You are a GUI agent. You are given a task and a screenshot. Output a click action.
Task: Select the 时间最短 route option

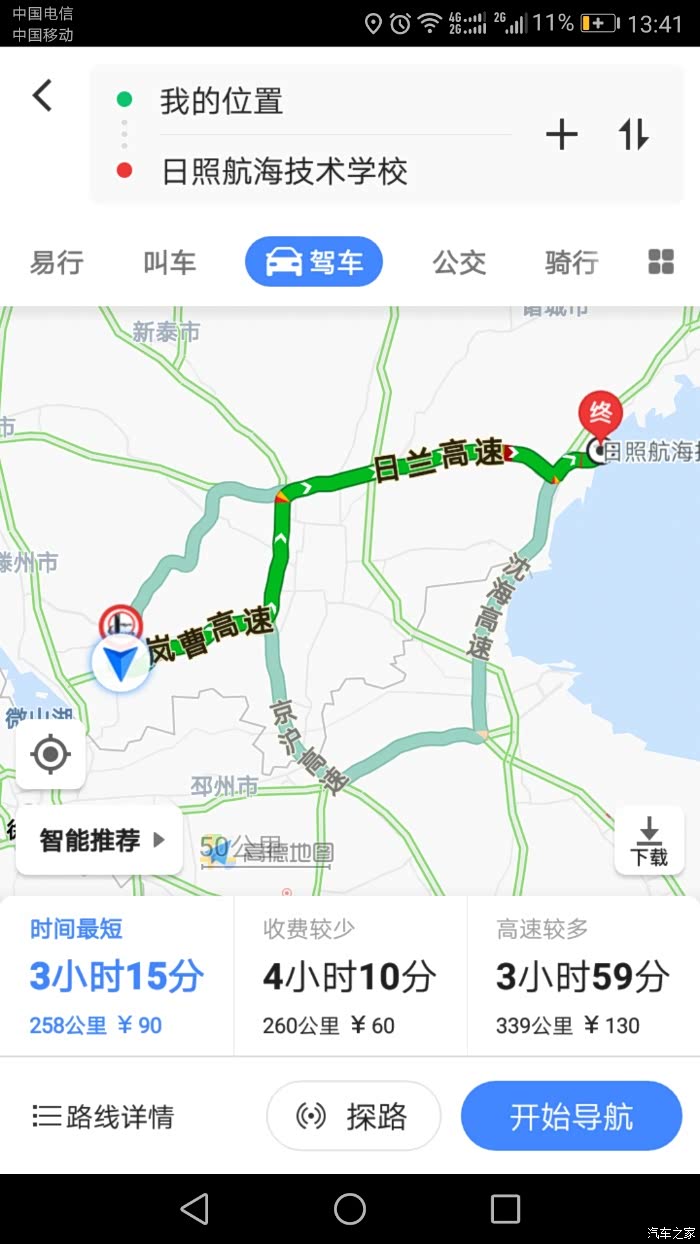point(116,976)
